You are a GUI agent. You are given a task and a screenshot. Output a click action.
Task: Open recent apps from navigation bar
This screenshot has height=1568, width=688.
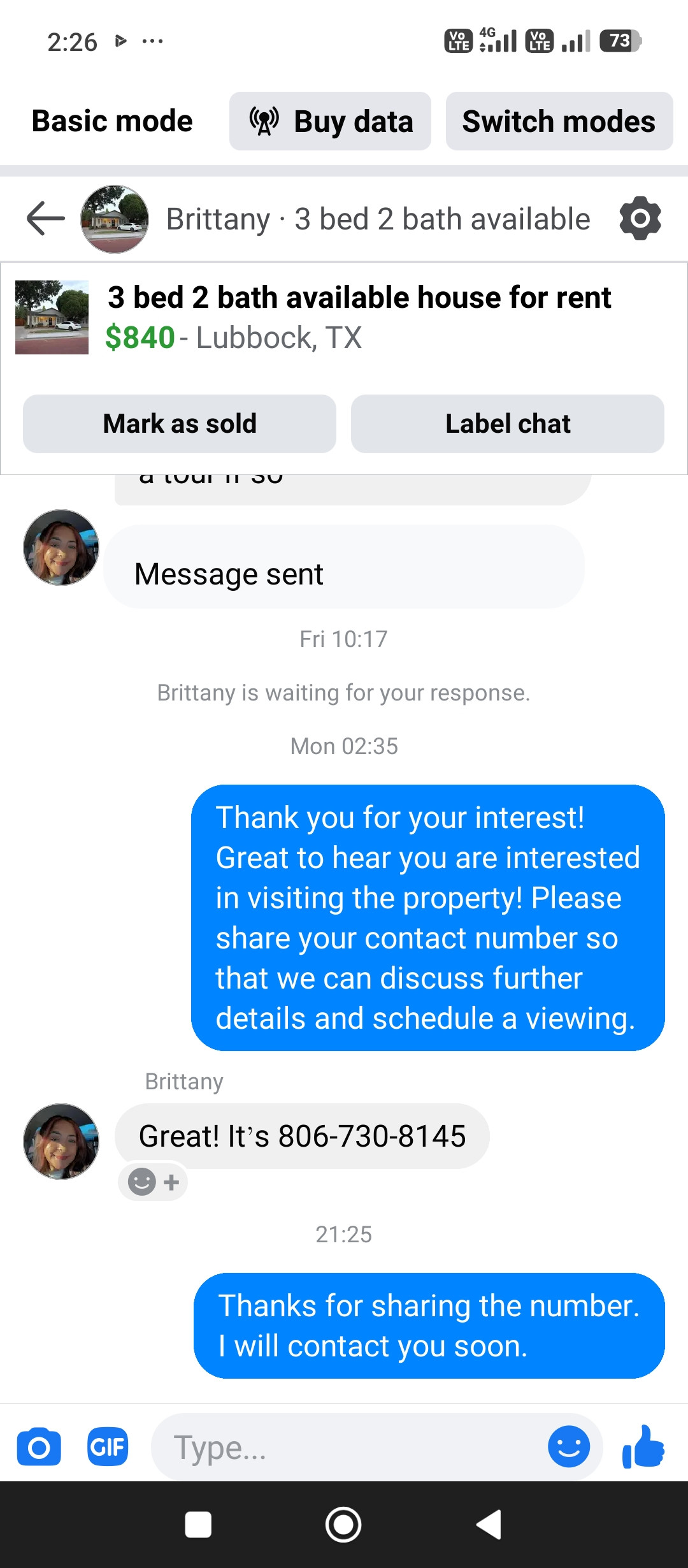coord(198,1525)
